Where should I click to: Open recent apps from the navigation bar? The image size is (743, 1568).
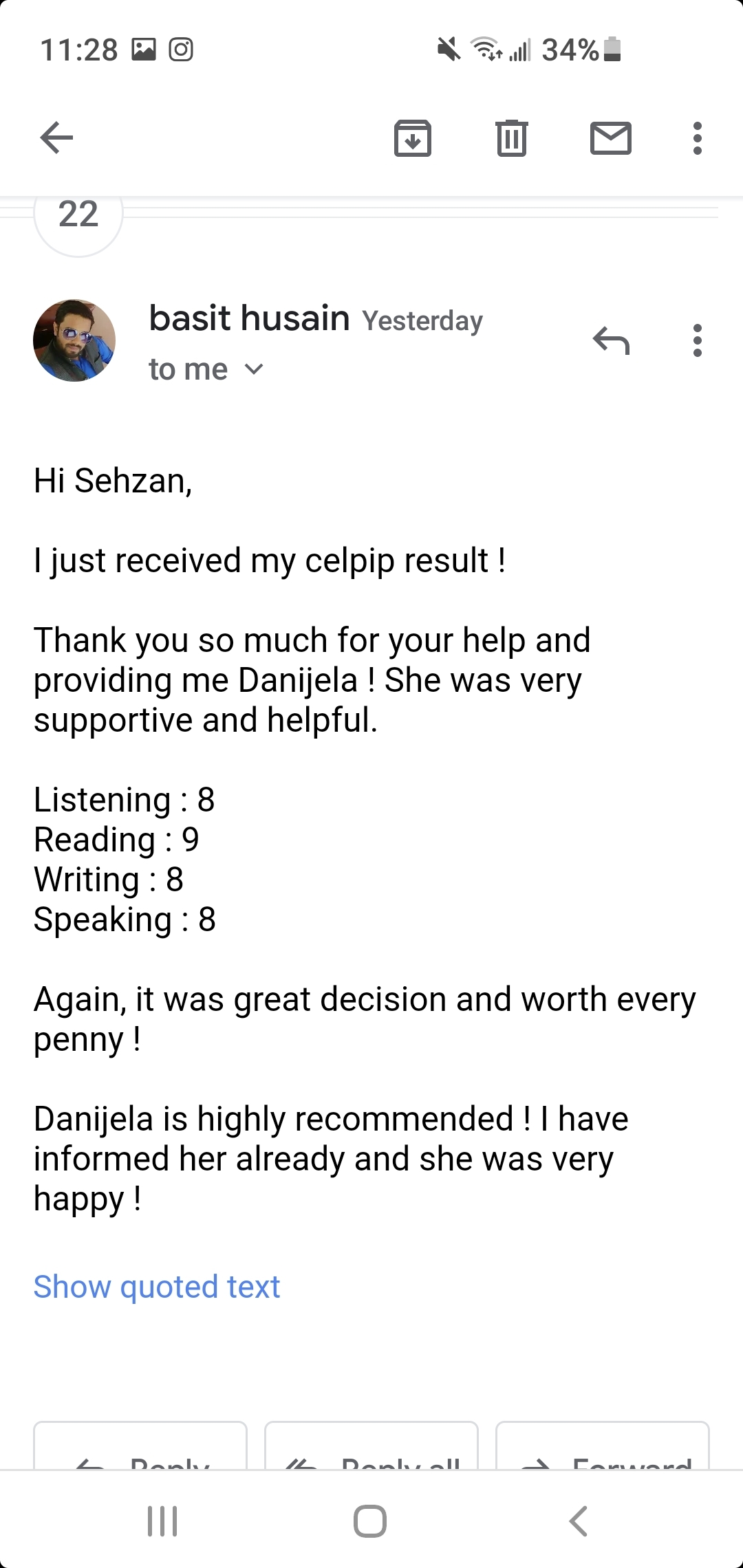click(163, 1521)
